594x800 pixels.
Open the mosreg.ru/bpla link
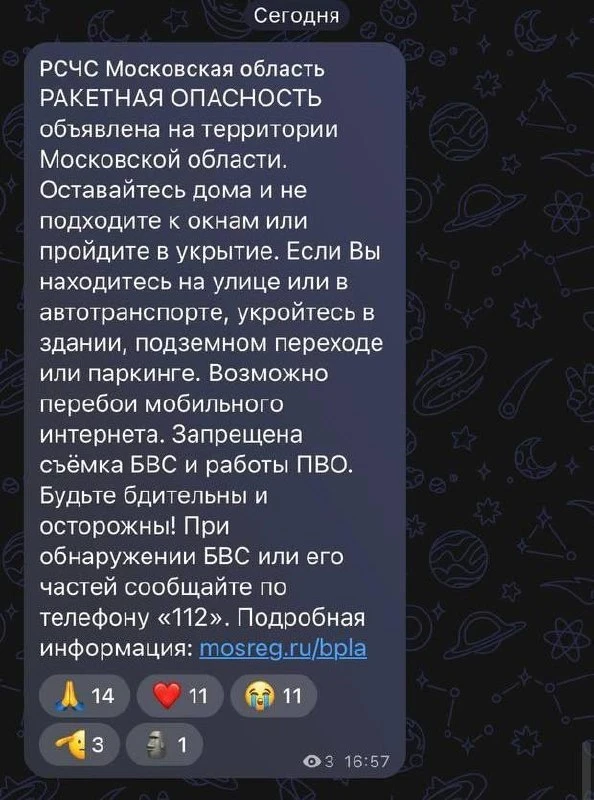[283, 649]
